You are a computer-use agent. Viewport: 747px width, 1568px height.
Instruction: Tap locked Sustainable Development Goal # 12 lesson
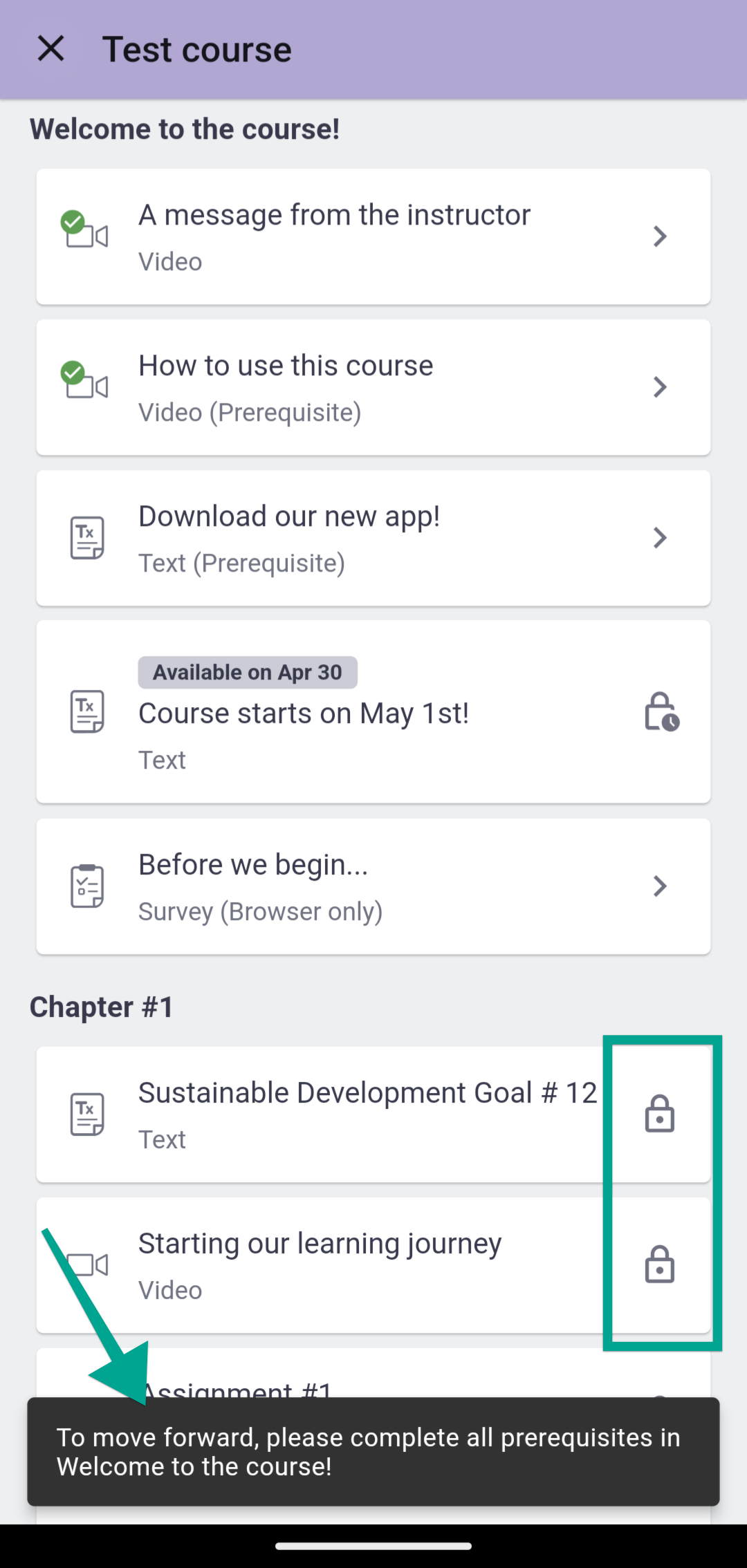(x=373, y=1114)
